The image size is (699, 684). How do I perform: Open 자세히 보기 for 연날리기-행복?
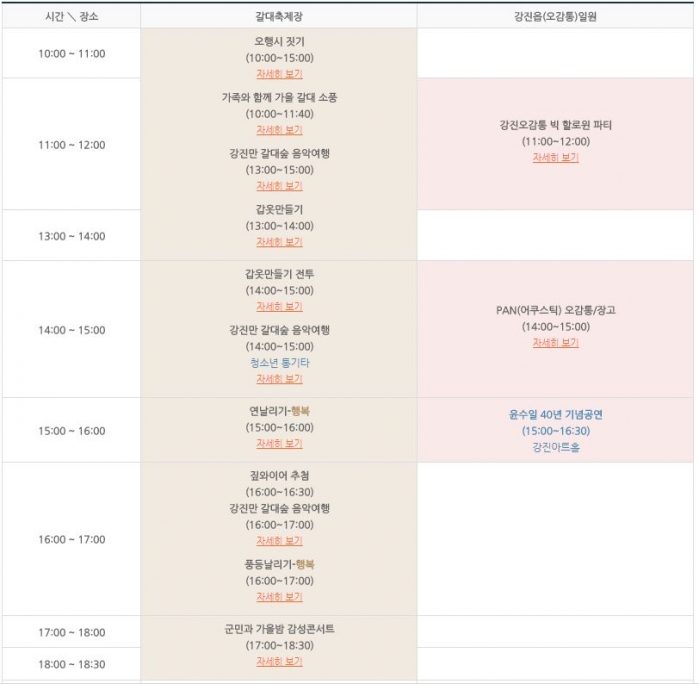(279, 444)
